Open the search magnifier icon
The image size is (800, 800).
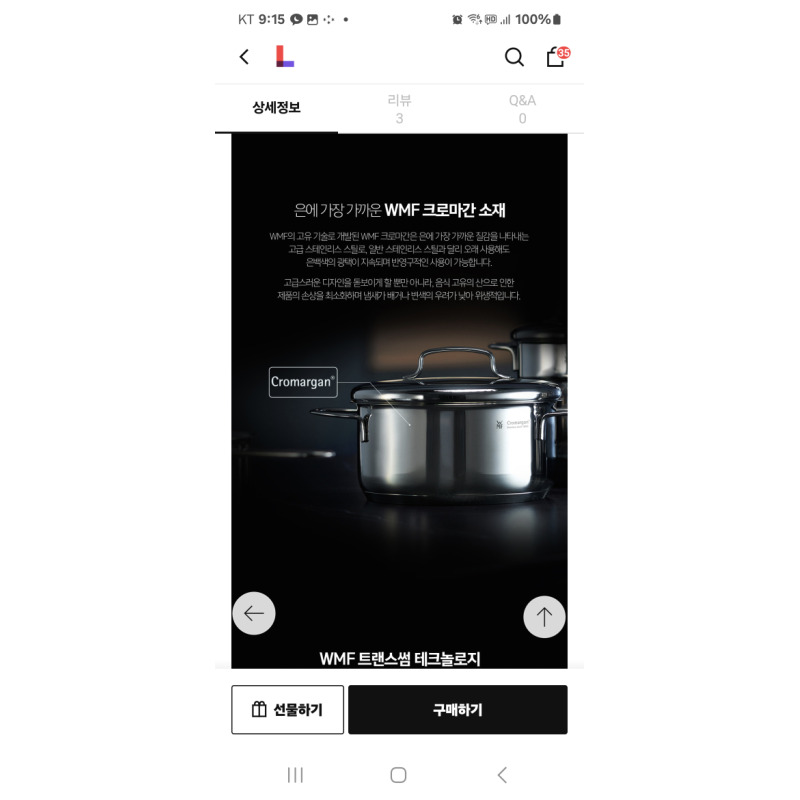514,57
